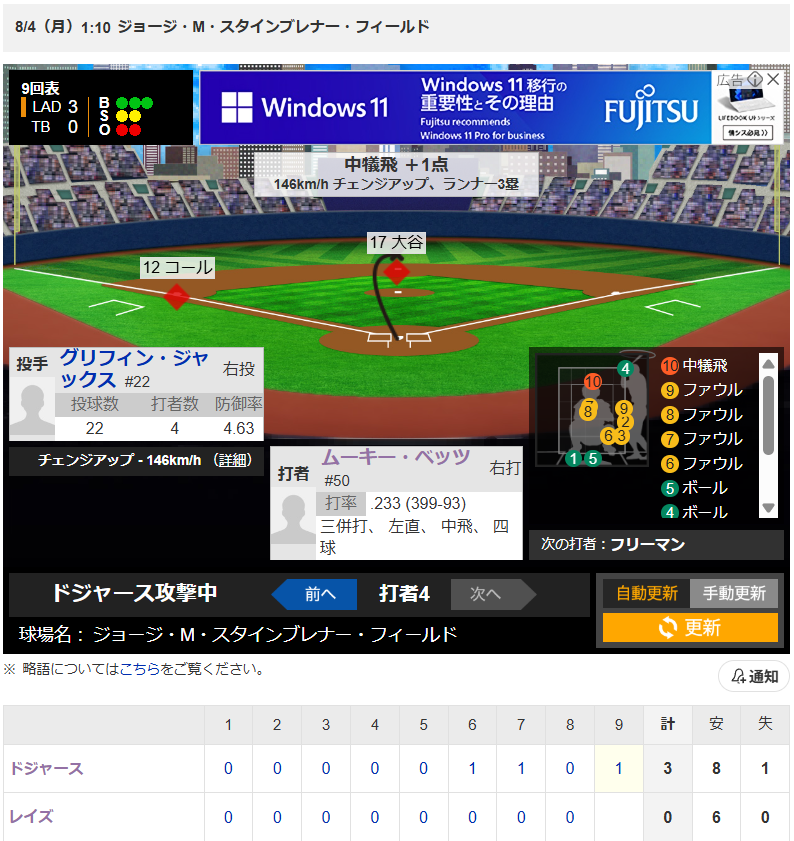Viewport: 794px width, 841px height.
Task: Refresh the game data with 更新
Action: click(690, 628)
